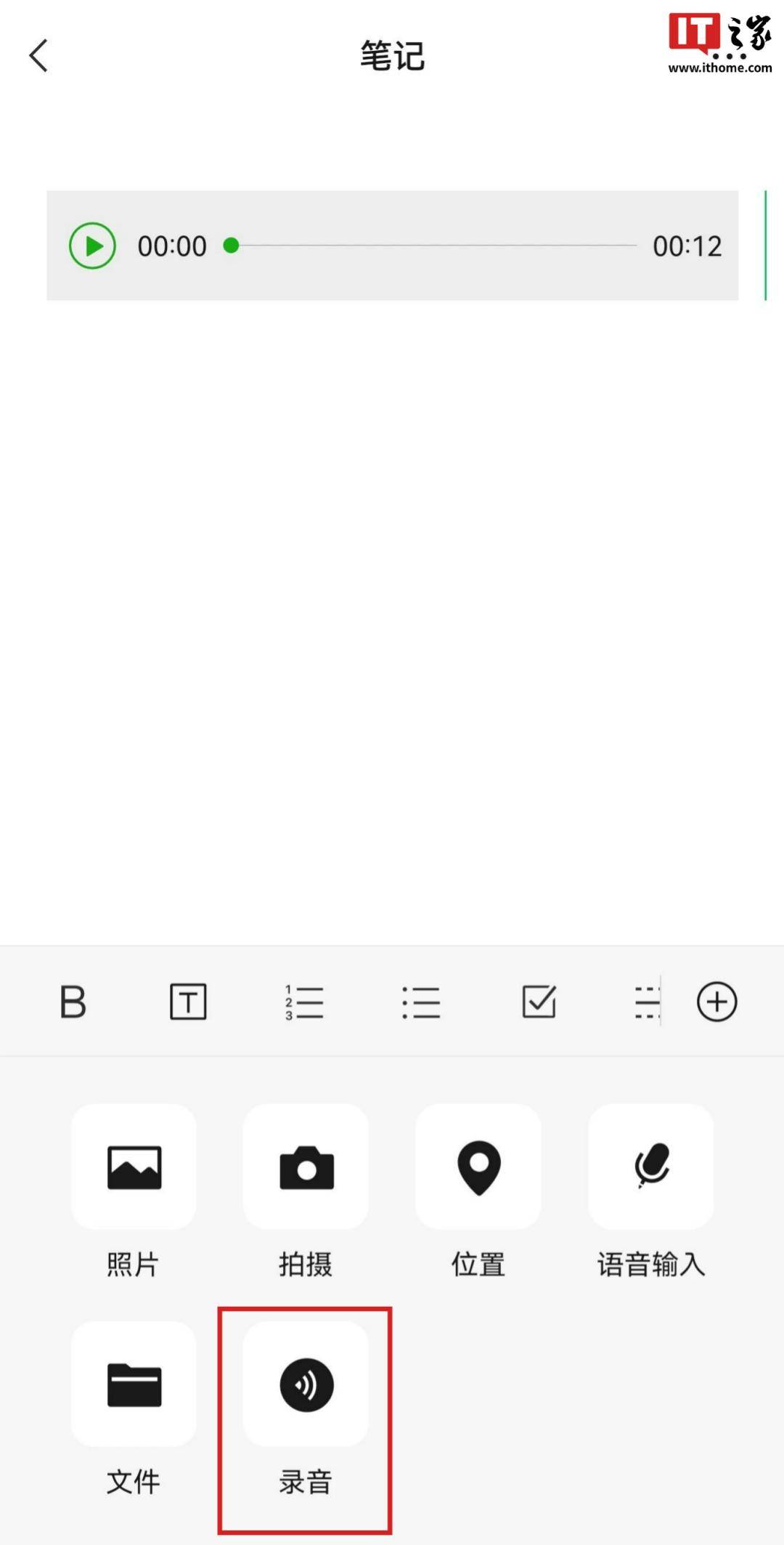
Task: Toggle the plus attachment panel
Action: pos(716,1002)
